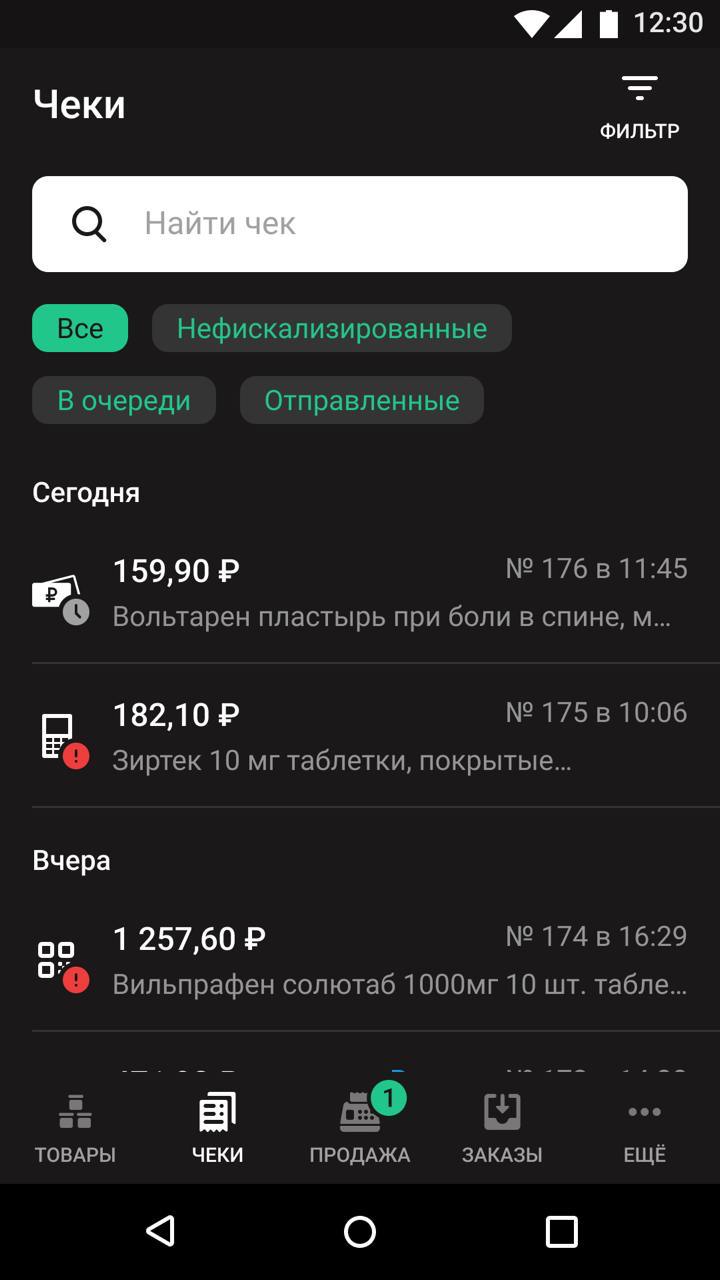
Task: Show receipts В очереди
Action: [124, 400]
